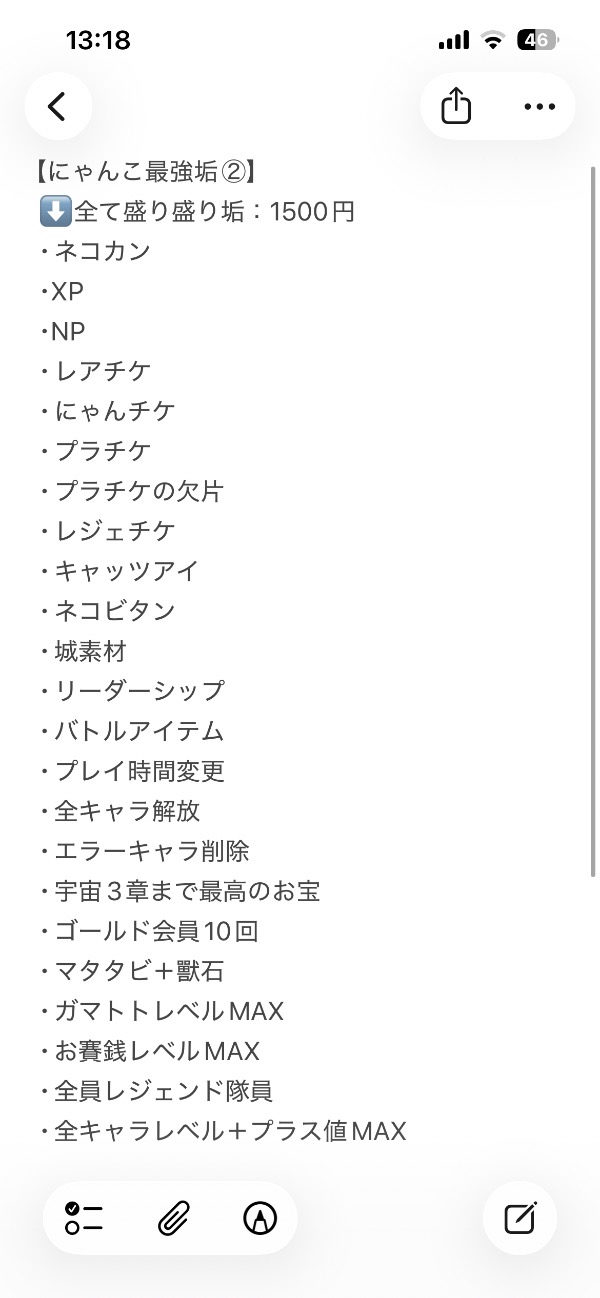Compose a new note

[x=520, y=1217]
